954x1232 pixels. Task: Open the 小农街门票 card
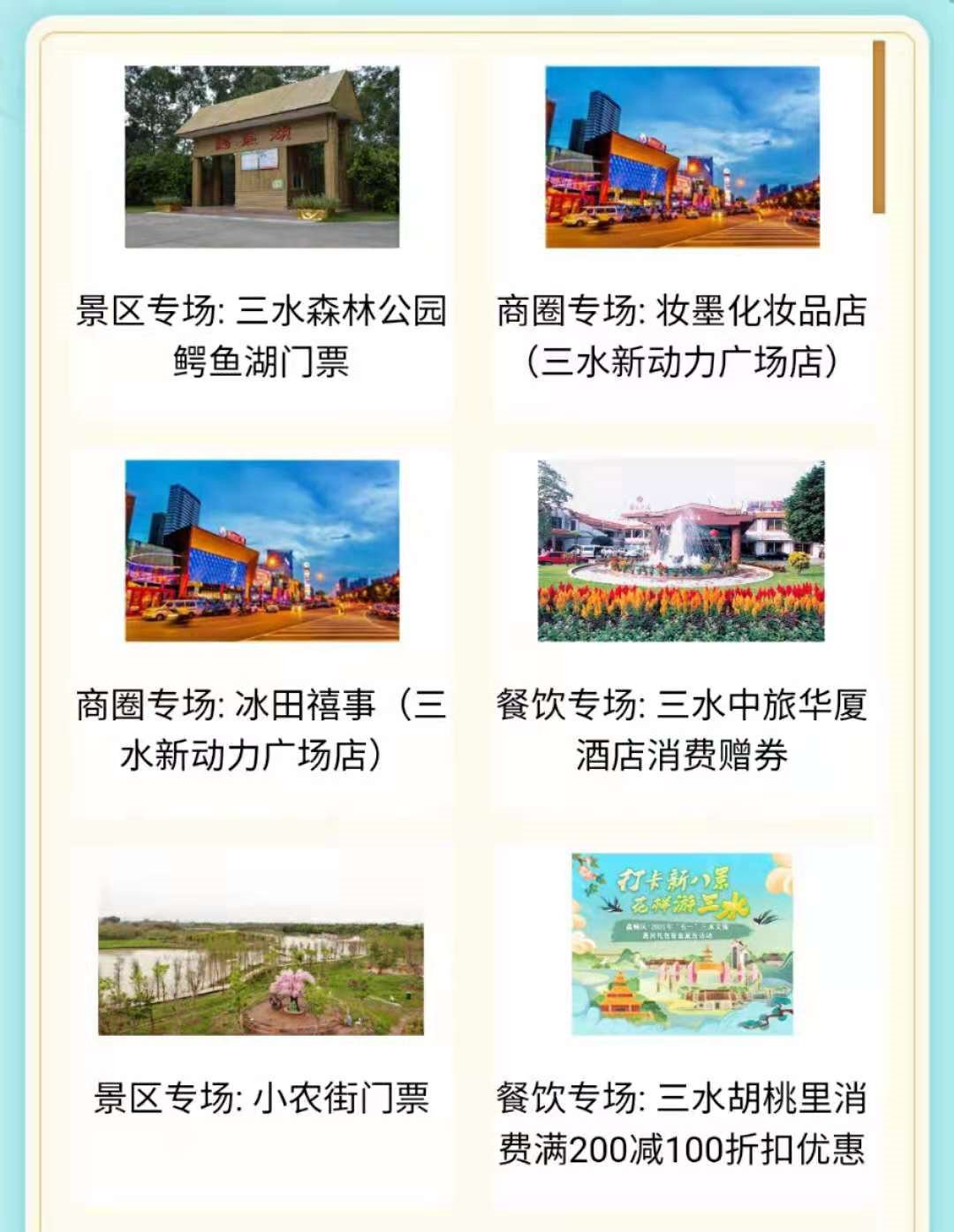(x=261, y=1016)
